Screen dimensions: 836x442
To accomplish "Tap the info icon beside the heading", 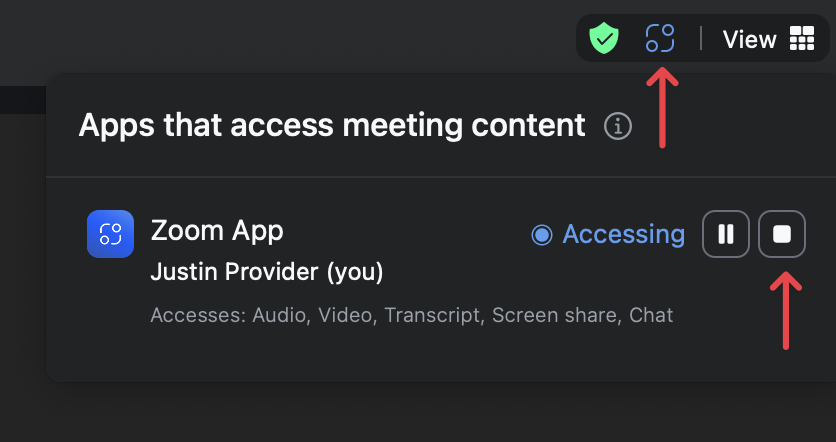I will point(618,126).
